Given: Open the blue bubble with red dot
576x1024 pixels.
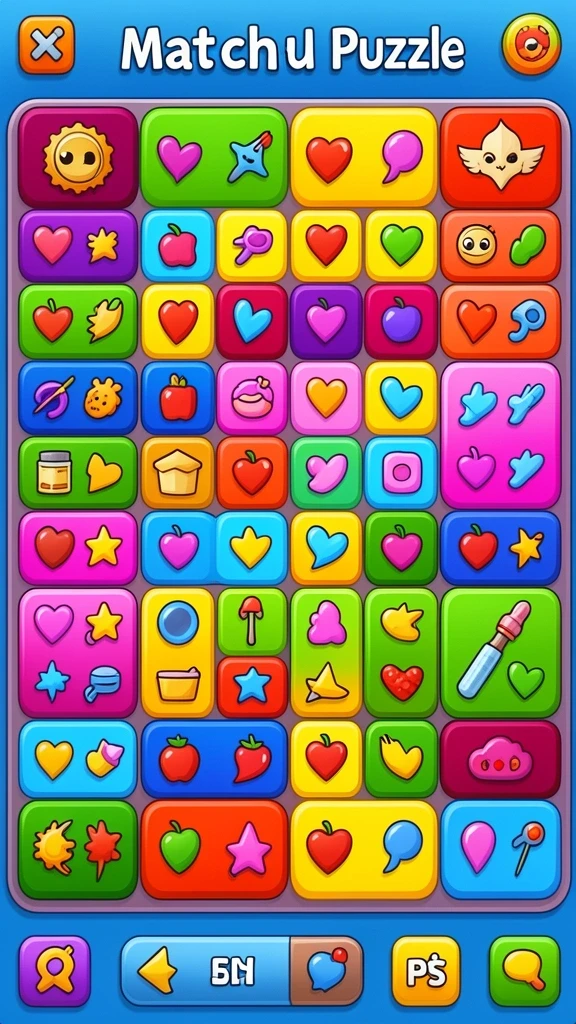Looking at the screenshot, I should tap(327, 970).
